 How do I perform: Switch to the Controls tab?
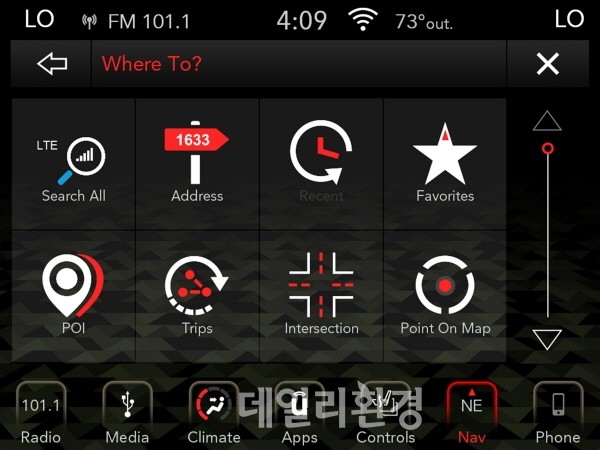(386, 413)
